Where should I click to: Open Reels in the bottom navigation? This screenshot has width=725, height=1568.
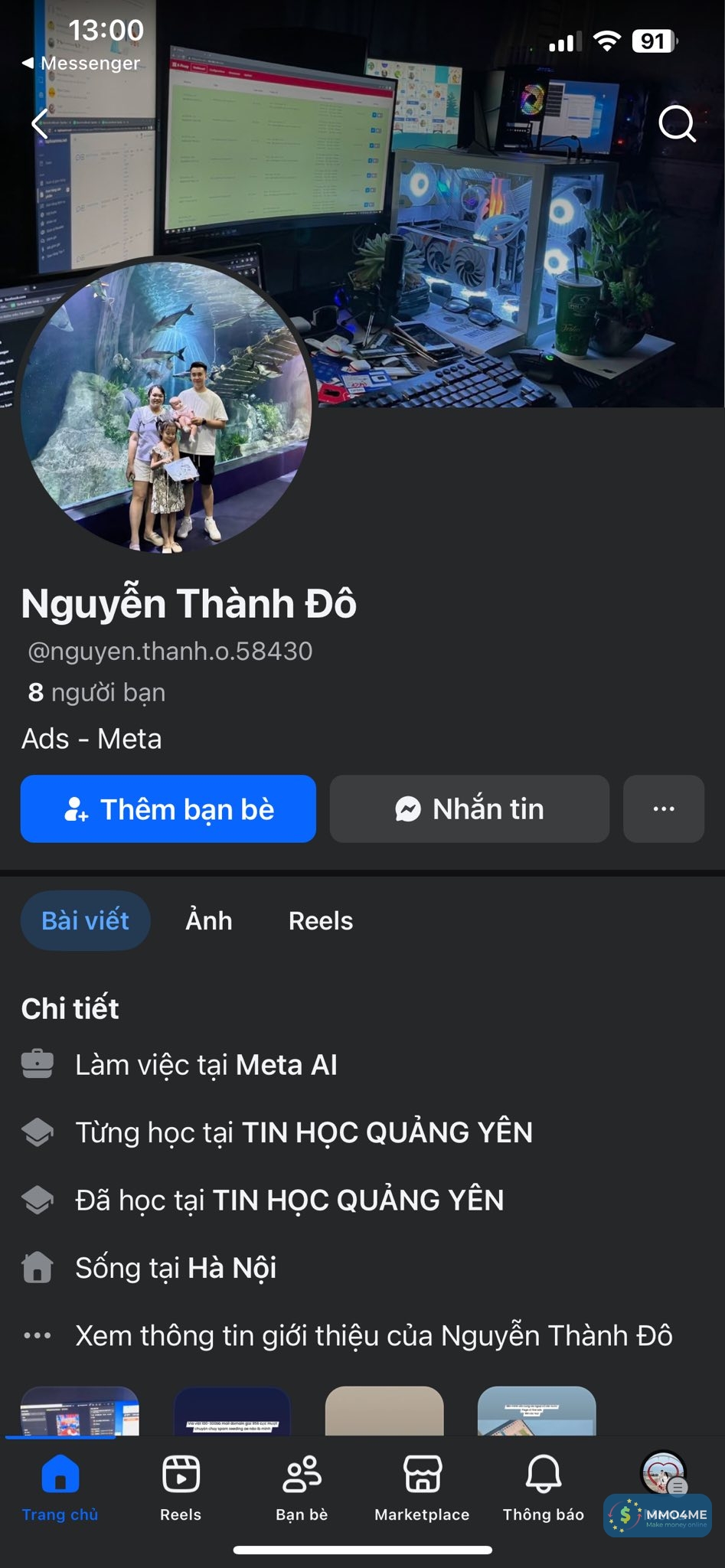[x=181, y=1487]
